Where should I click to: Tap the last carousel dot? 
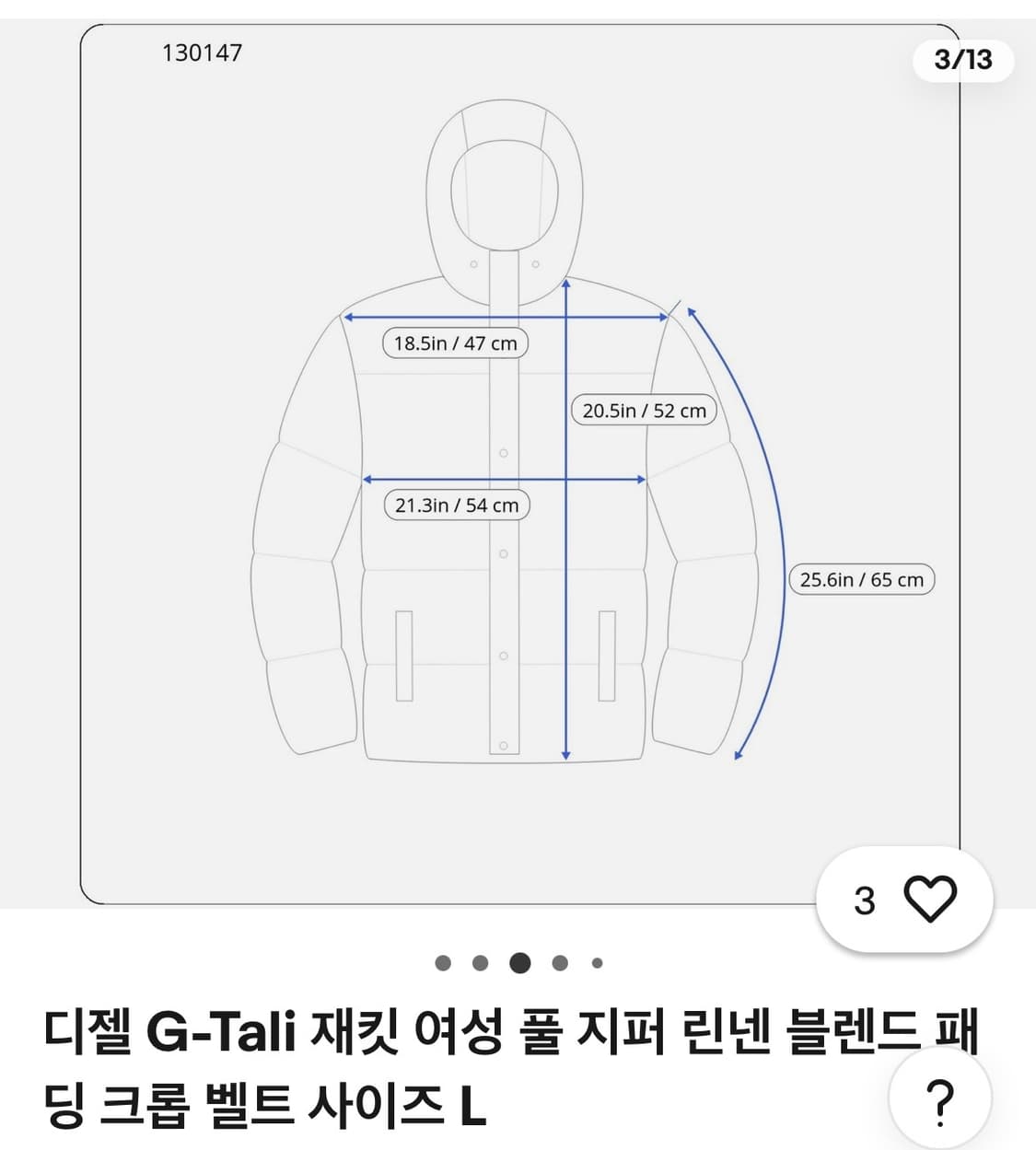[x=595, y=964]
